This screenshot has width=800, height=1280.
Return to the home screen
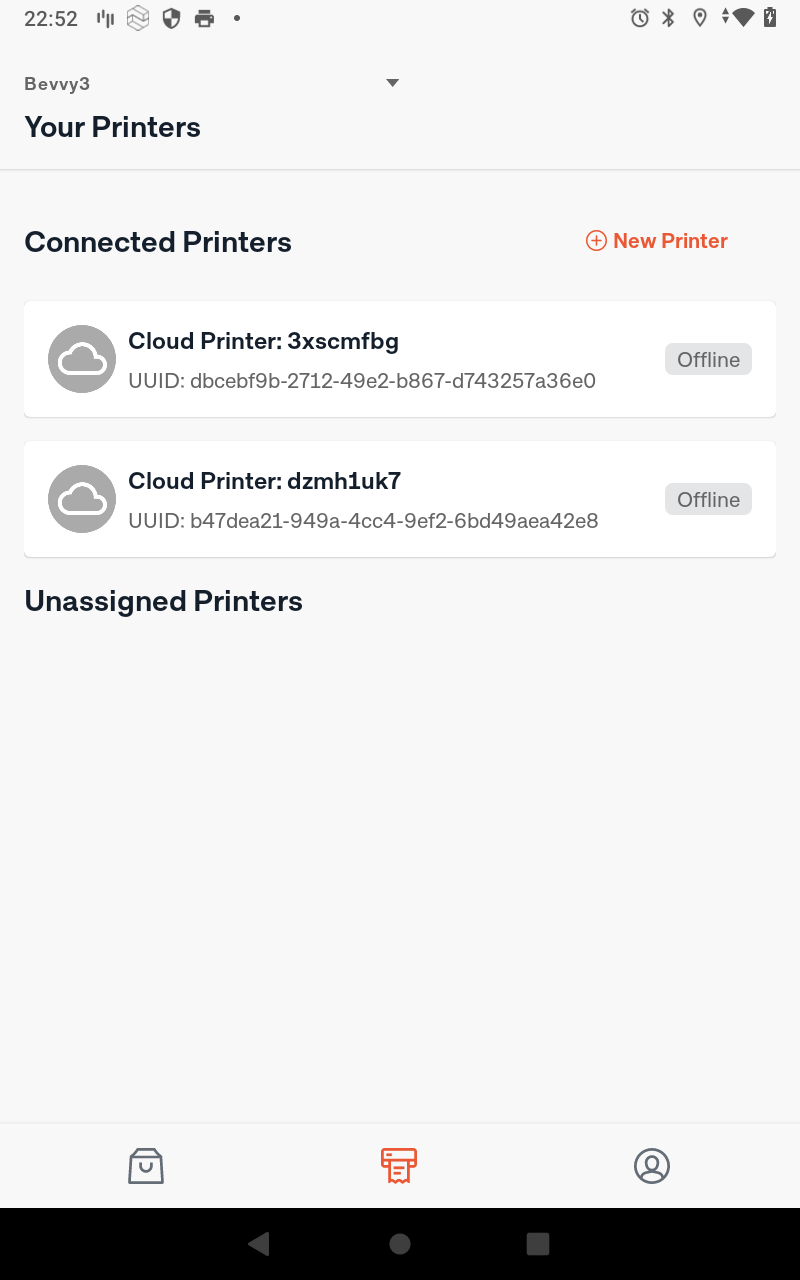pyautogui.click(x=400, y=1243)
